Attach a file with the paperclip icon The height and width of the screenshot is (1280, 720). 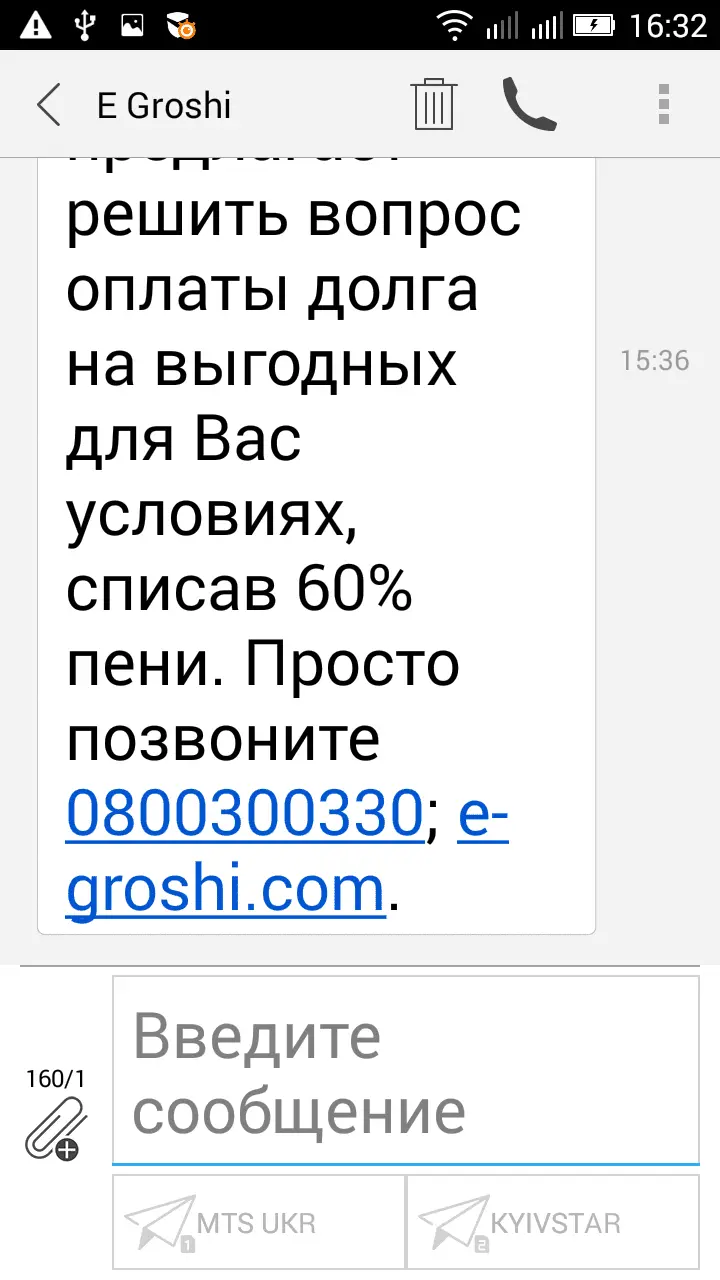click(56, 1127)
